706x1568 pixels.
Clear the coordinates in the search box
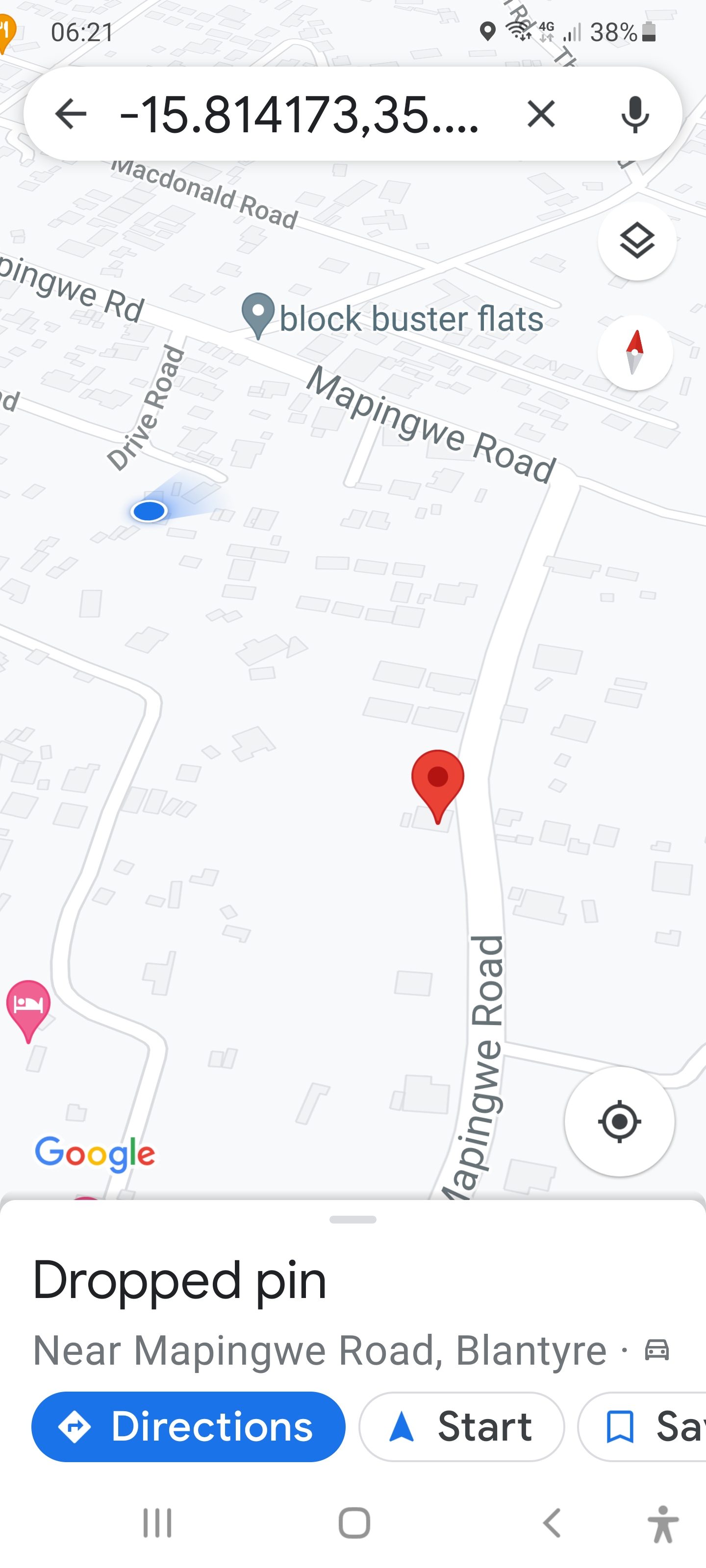(x=540, y=114)
